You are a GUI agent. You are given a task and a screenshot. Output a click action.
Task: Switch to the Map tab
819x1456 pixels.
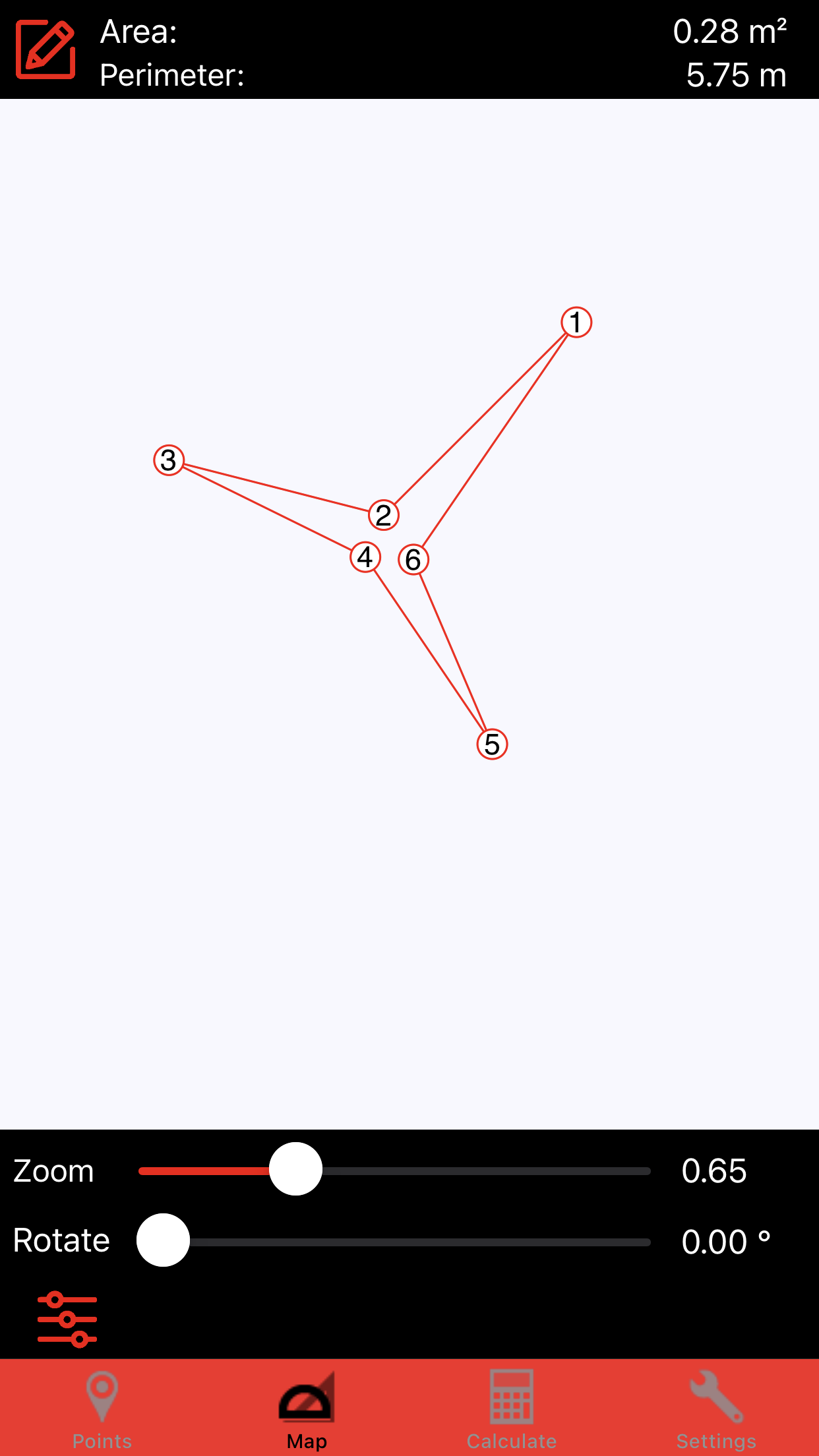pos(307,1410)
